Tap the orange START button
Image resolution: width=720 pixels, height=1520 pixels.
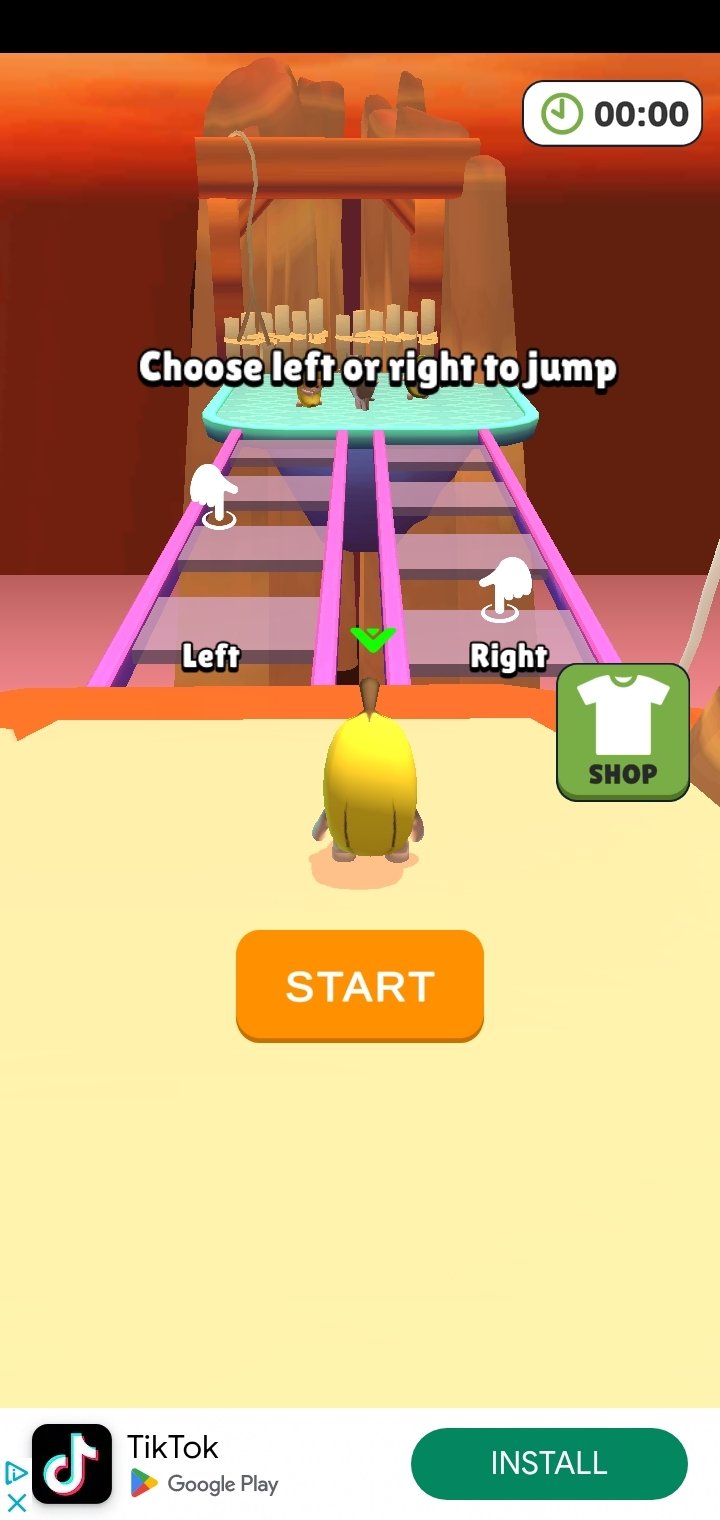pos(360,986)
